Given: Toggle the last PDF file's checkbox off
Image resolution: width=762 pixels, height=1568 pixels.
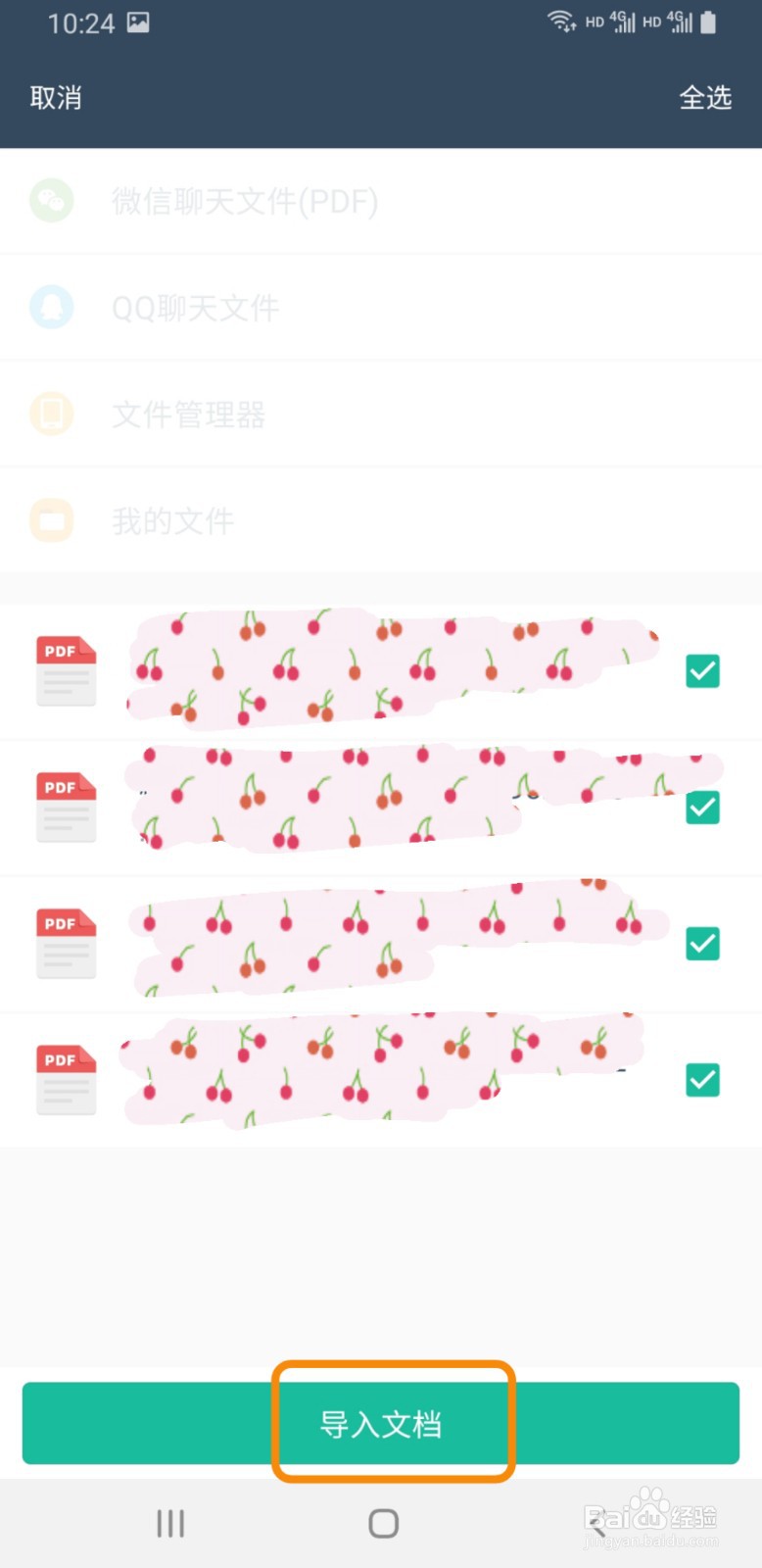Looking at the screenshot, I should pos(702,1080).
